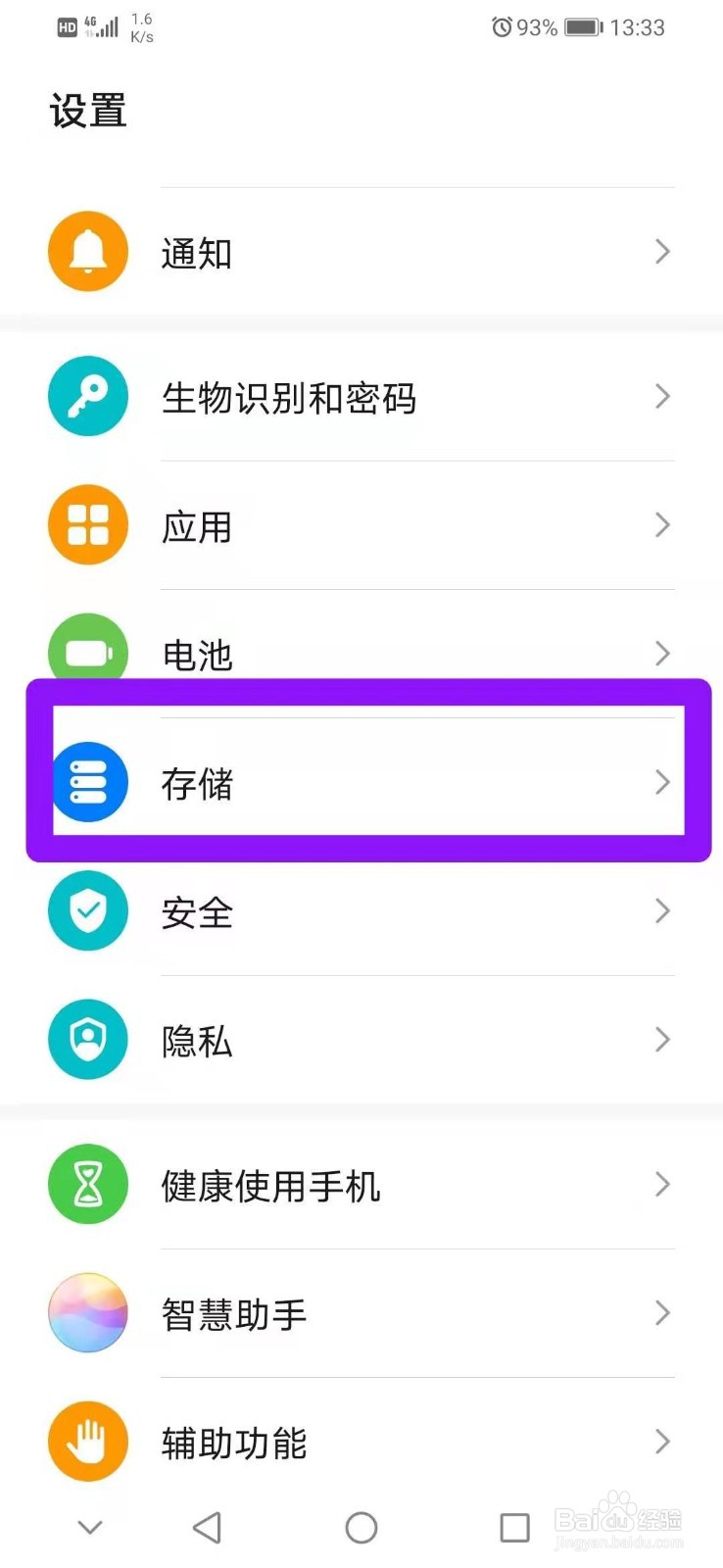Collapse the screen with the down-arrow nav key

tap(89, 1526)
